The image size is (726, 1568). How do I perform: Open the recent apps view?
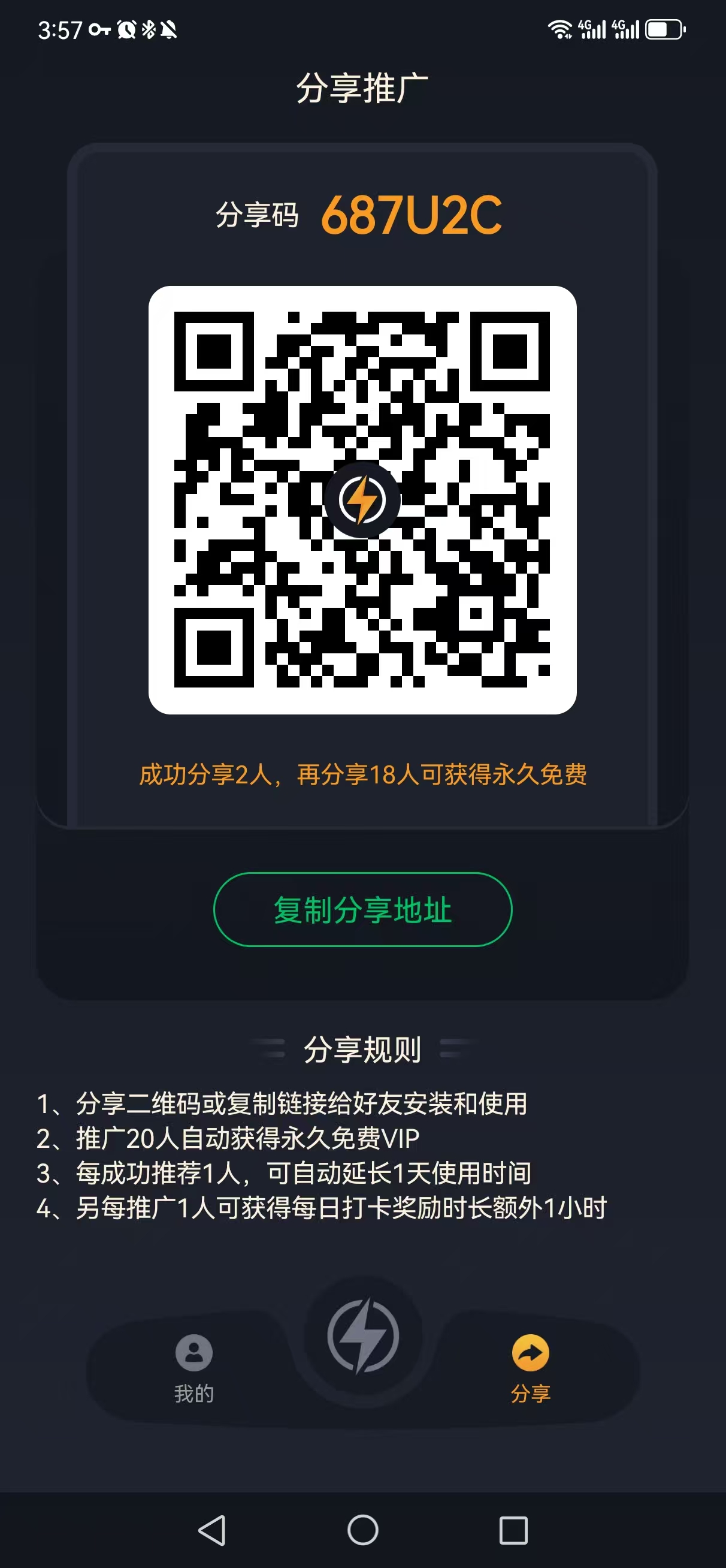coord(513,1530)
